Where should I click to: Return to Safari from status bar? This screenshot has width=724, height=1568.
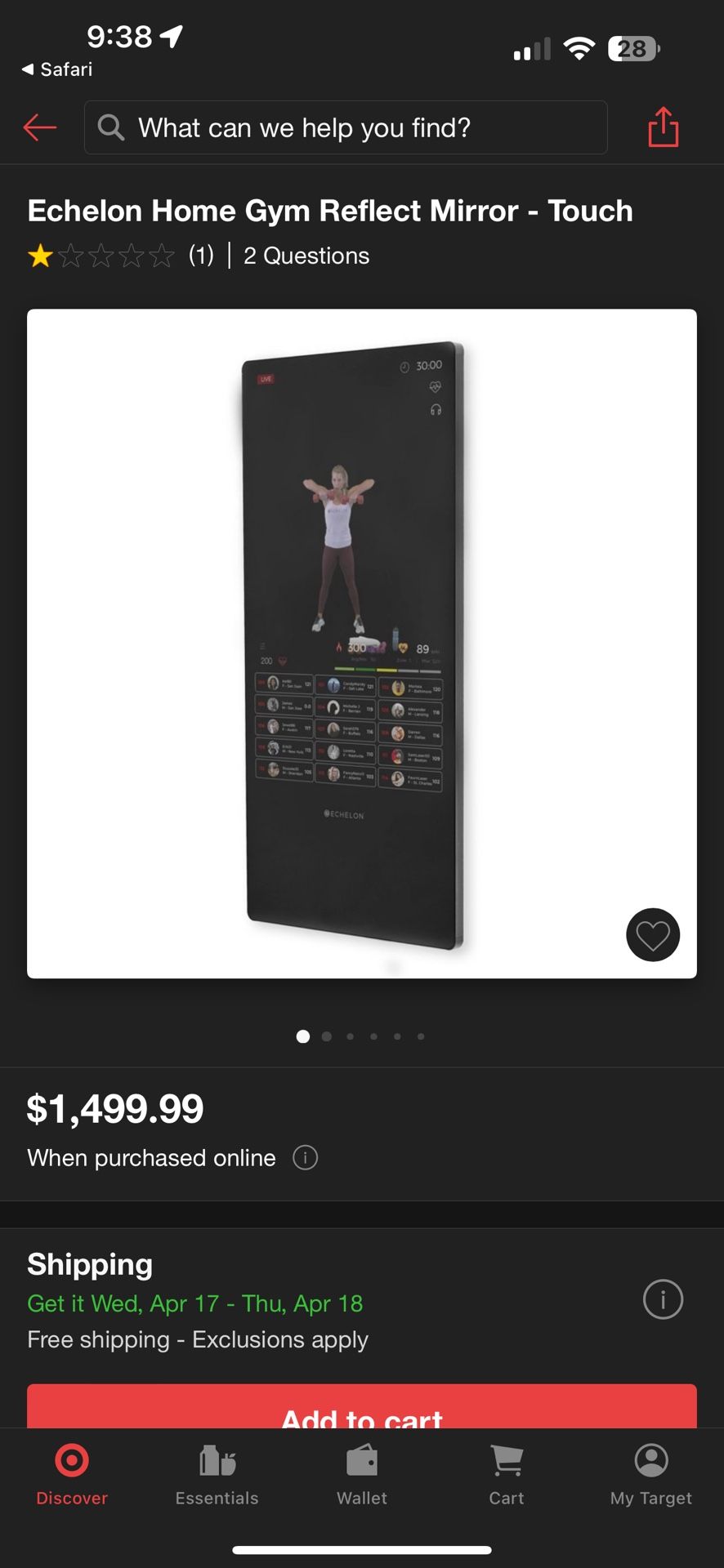pos(57,69)
